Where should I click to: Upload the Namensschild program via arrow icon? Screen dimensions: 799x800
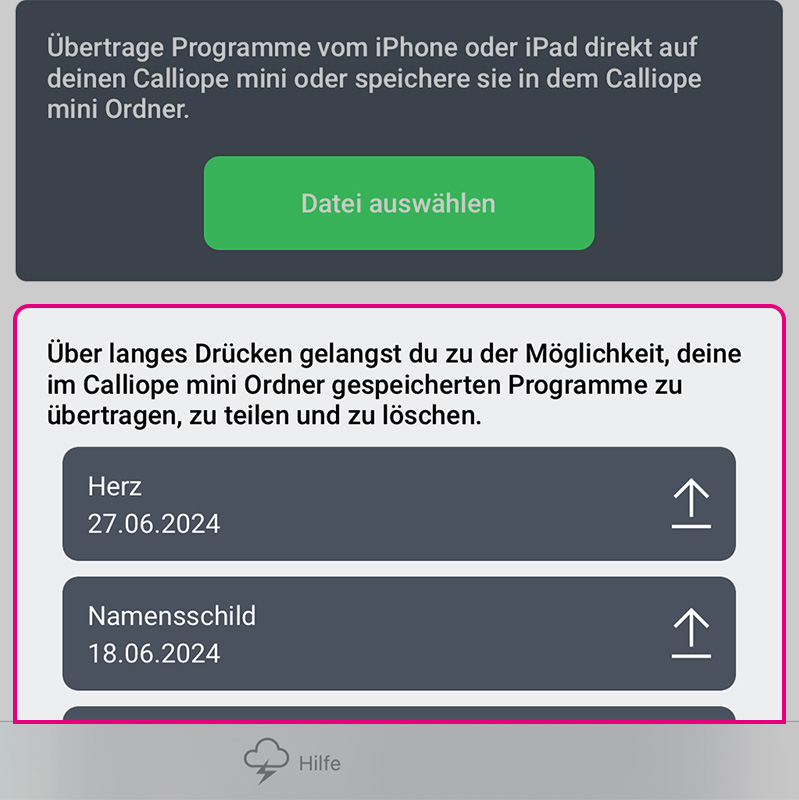point(690,633)
